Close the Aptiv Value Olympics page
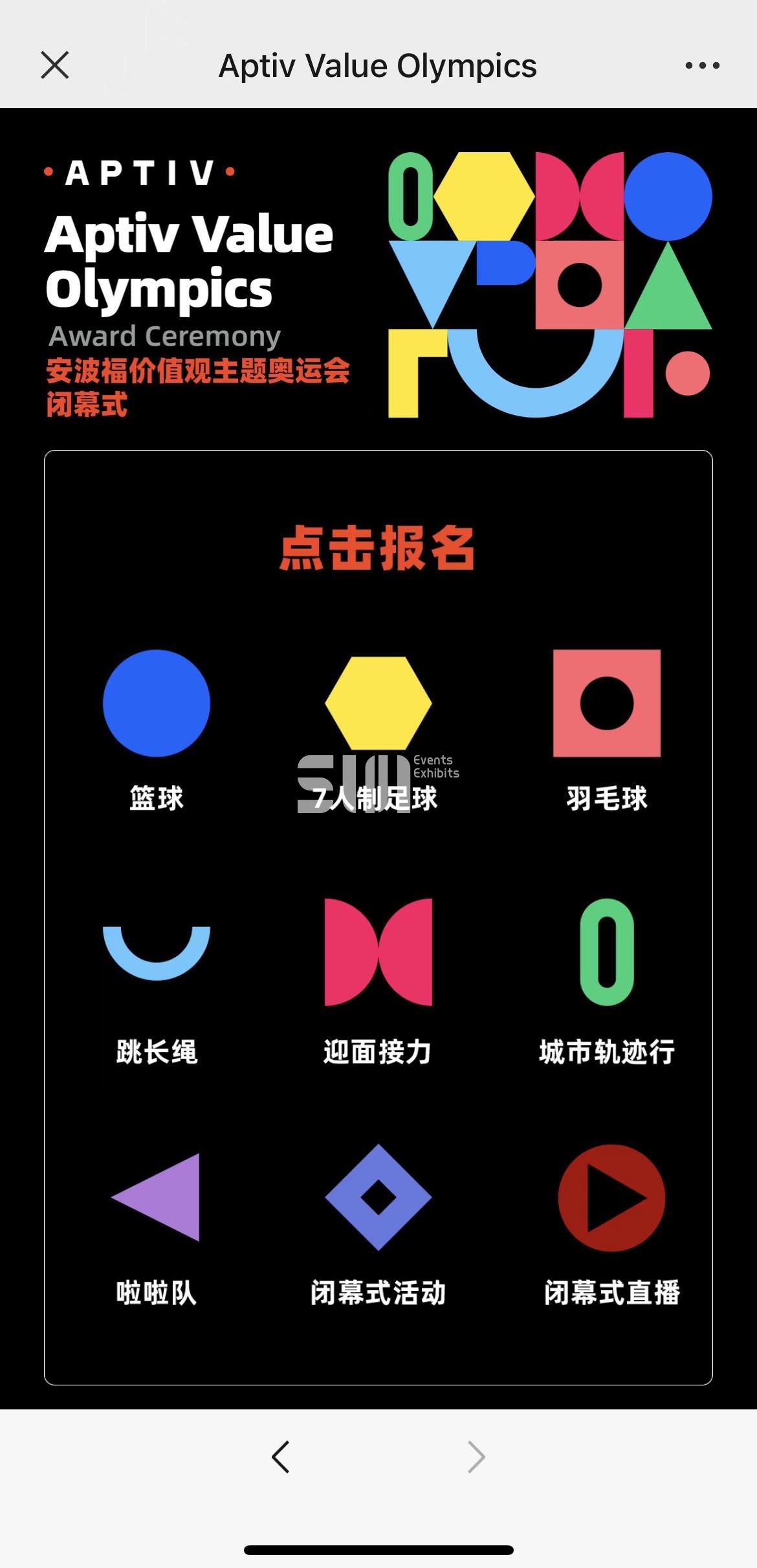Screen dimensions: 757x1568 pos(55,65)
